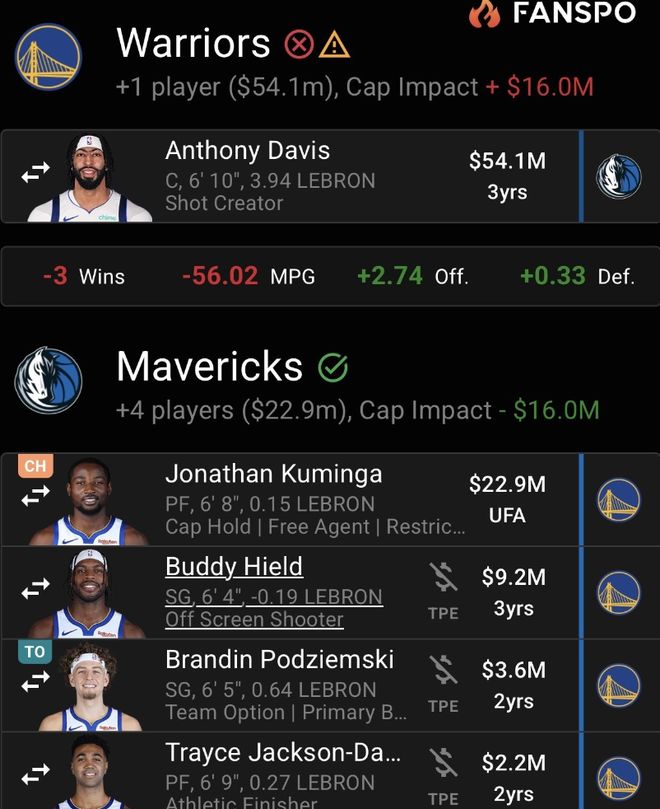Screen dimensions: 660x809
Task: Tap the Mavericks green check icon
Action: click(x=332, y=368)
